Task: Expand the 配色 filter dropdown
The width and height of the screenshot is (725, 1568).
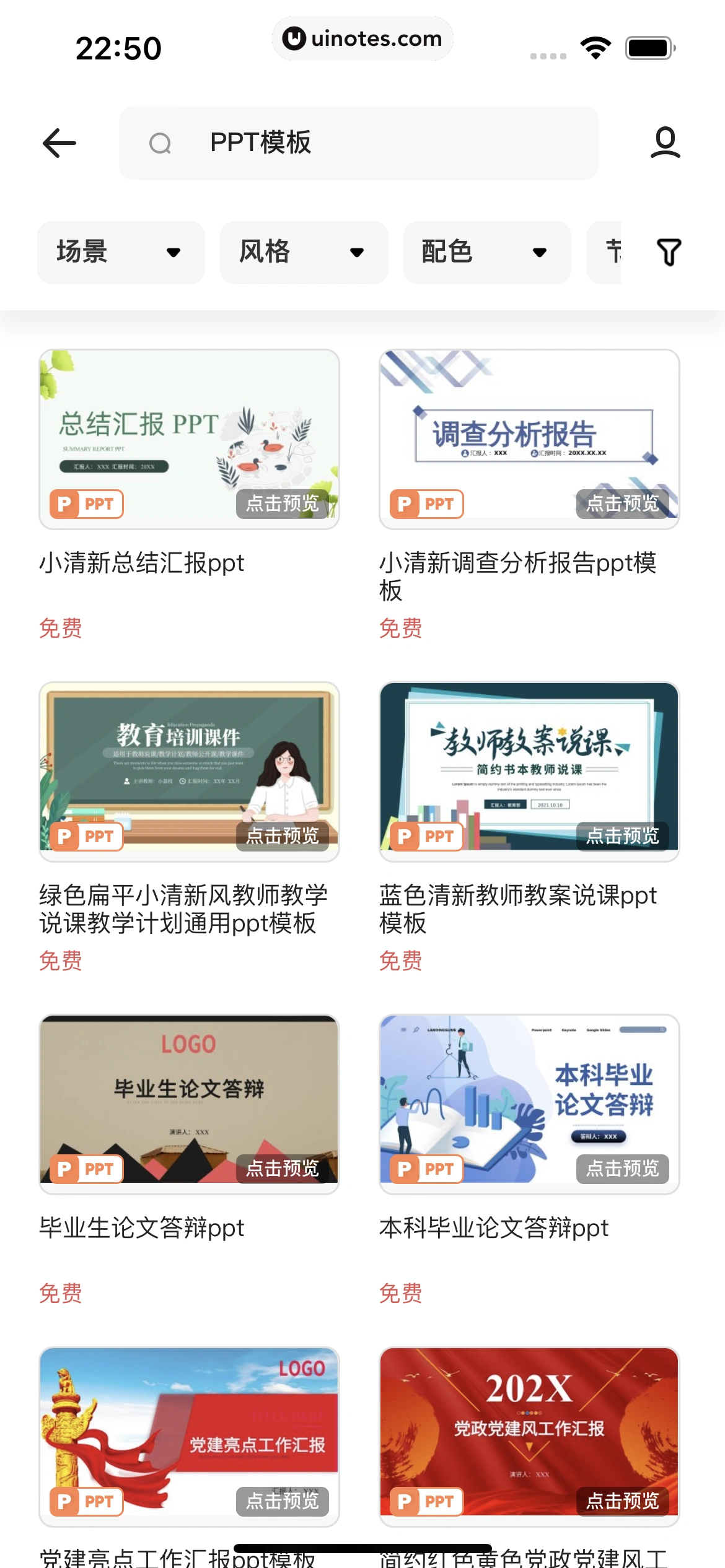Action: coord(486,252)
